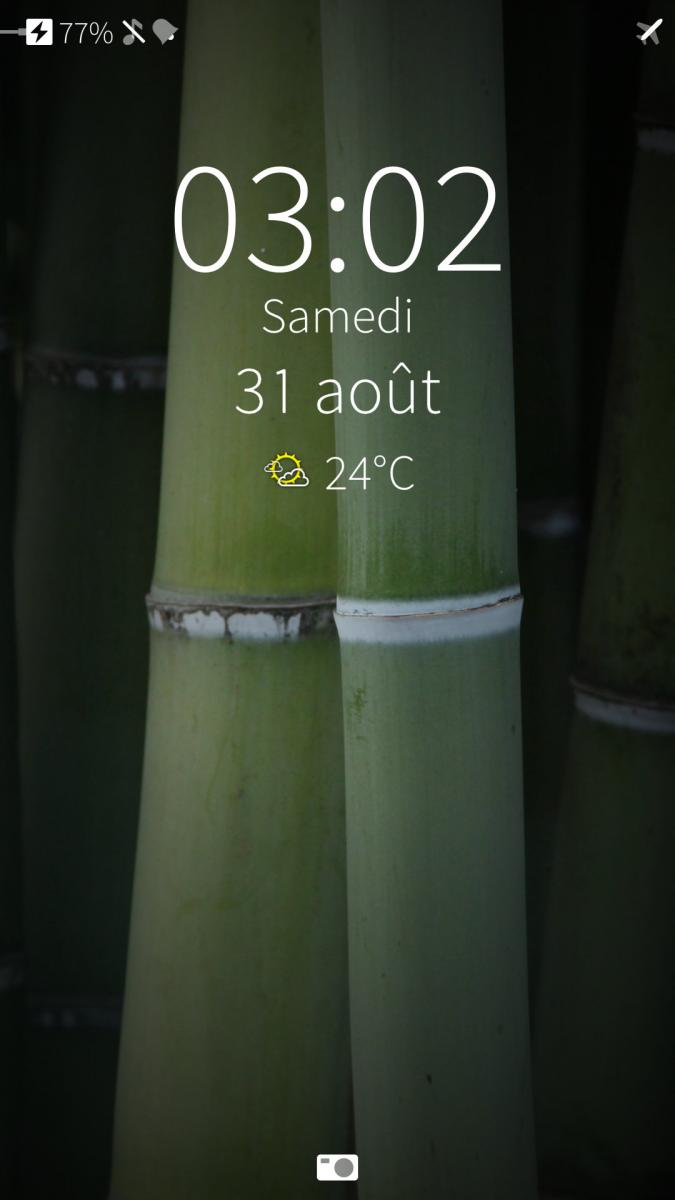
Task: Open the weather widget showing 24°C
Action: pos(340,472)
